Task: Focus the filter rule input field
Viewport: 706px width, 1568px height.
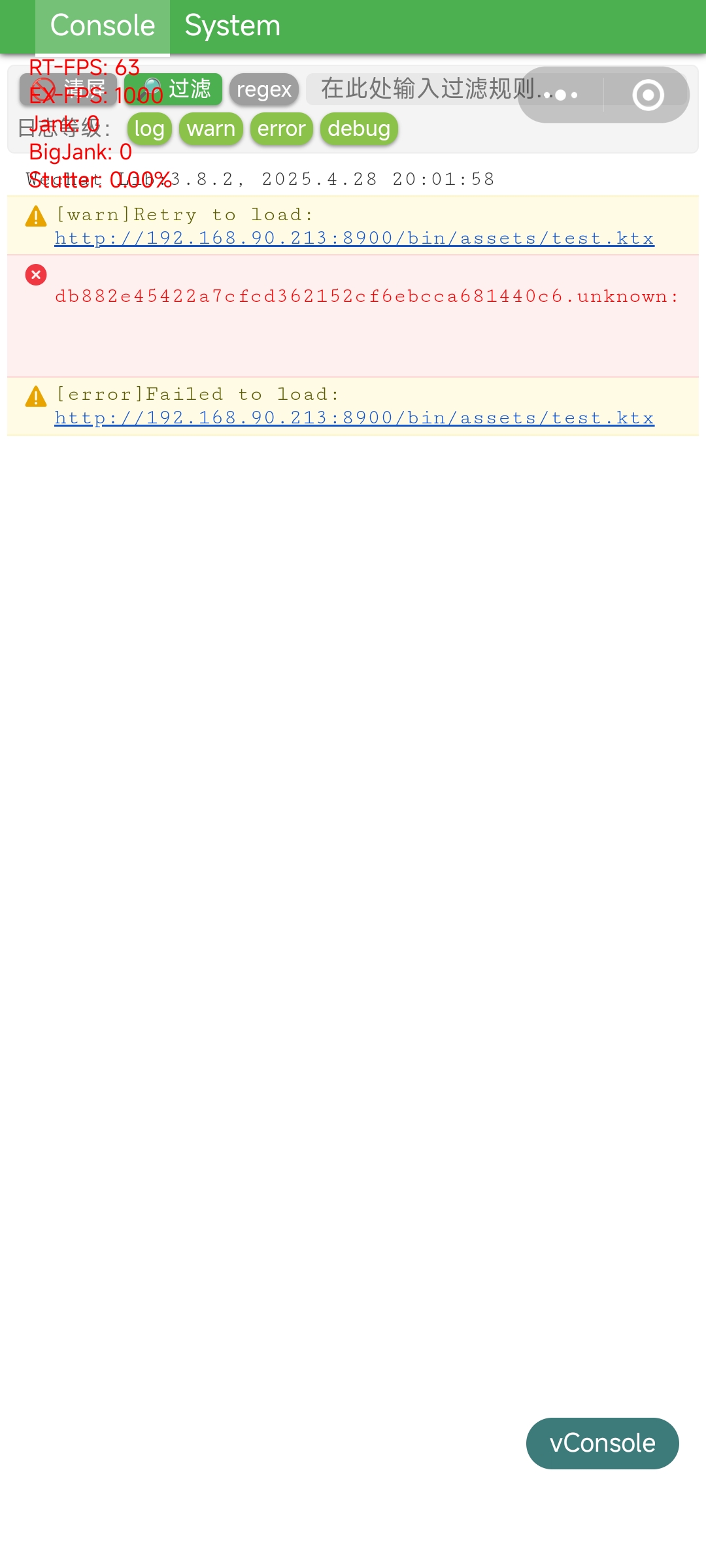Action: tap(418, 89)
